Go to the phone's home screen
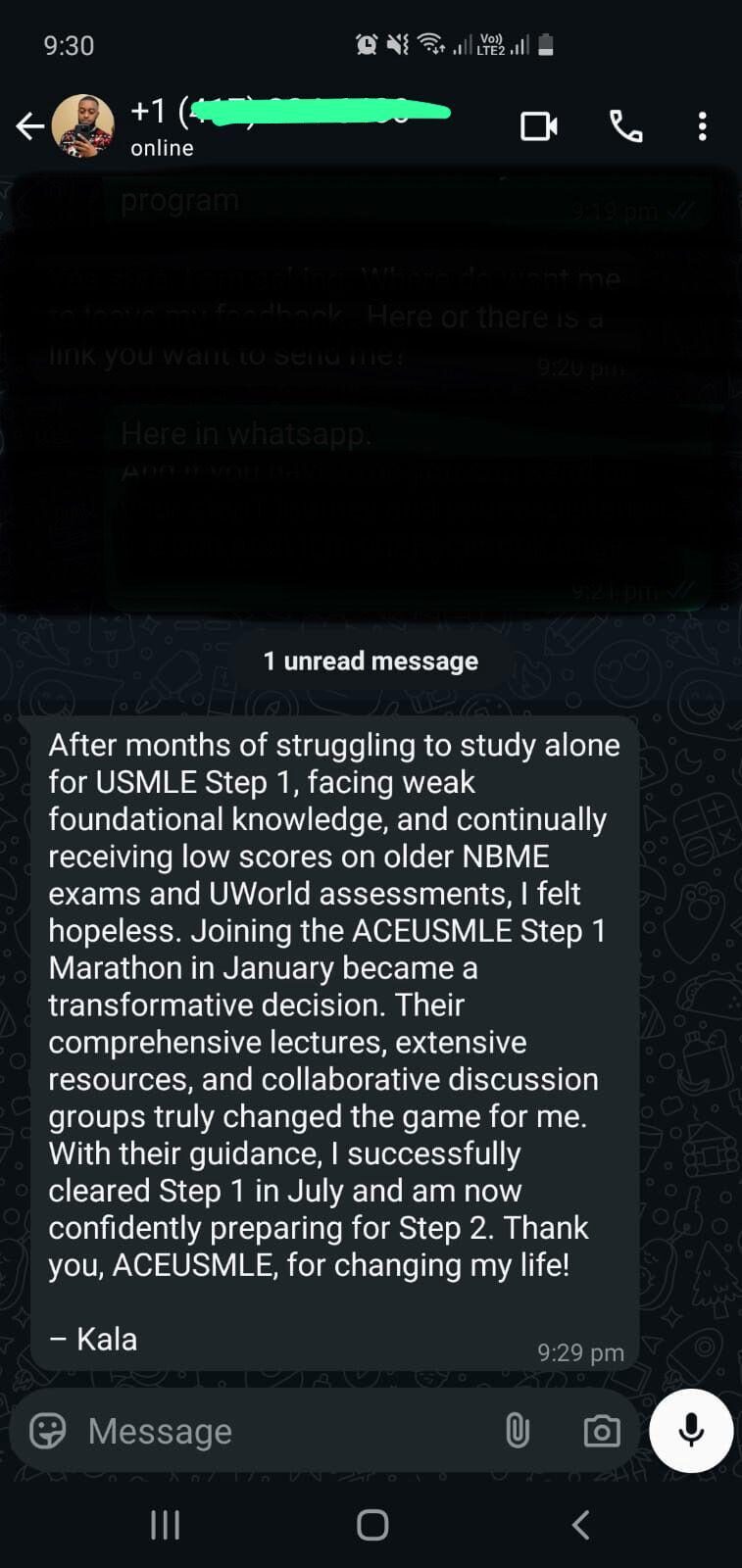This screenshot has width=742, height=1568. pos(372,1525)
